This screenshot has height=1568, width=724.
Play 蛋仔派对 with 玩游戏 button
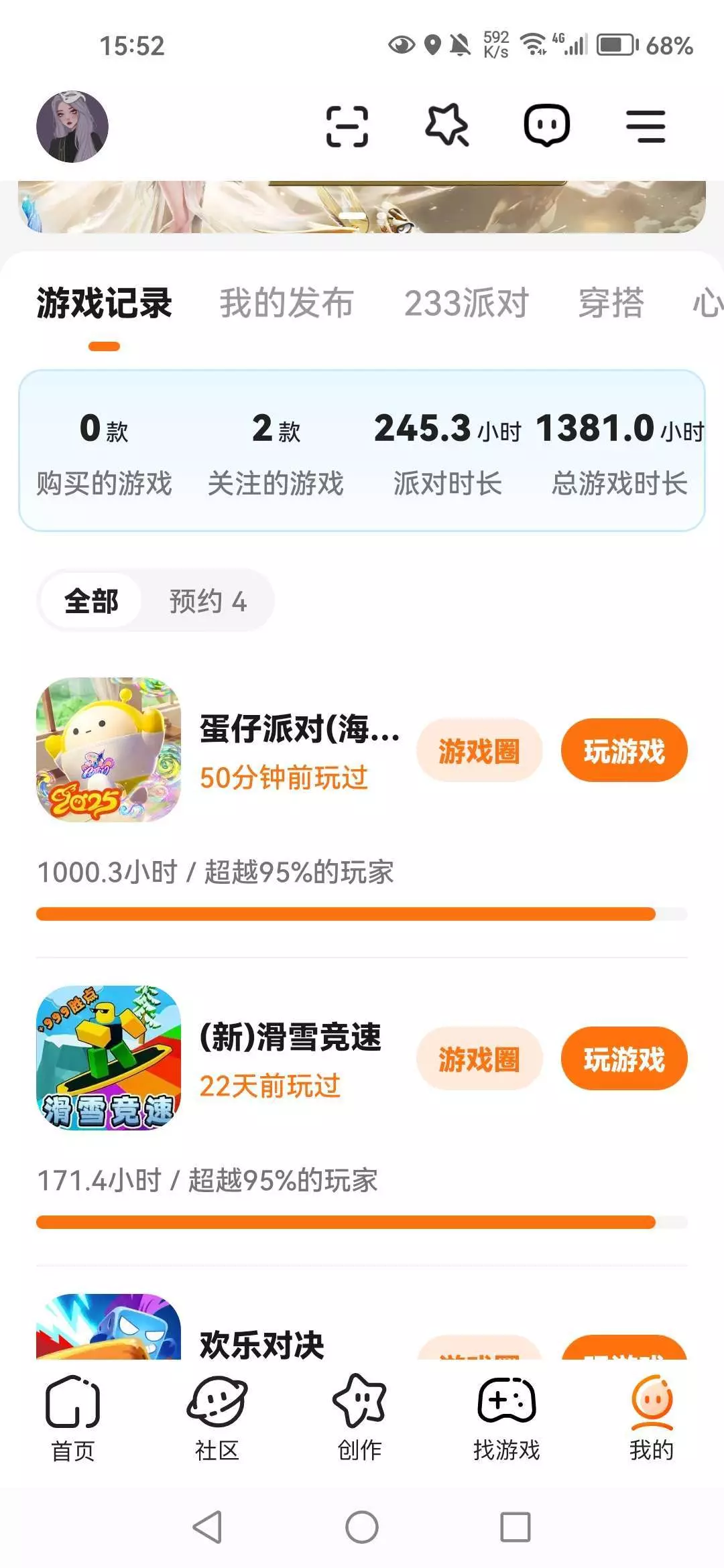[x=623, y=750]
